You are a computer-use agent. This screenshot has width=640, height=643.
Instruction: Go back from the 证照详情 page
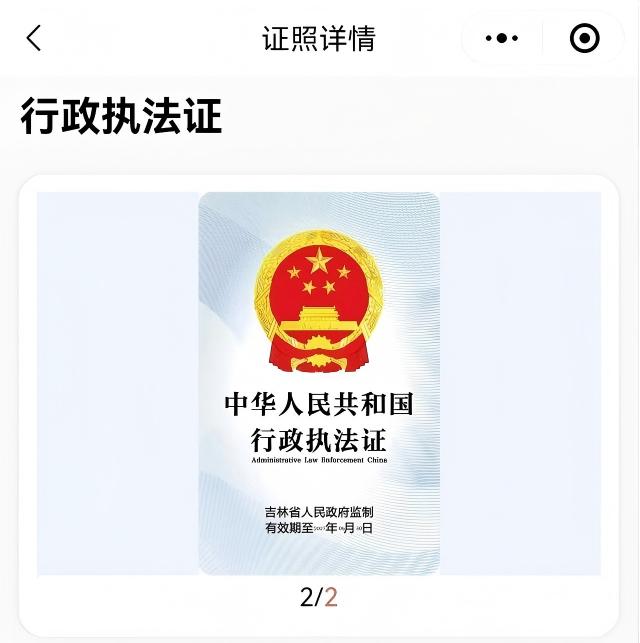[x=34, y=39]
